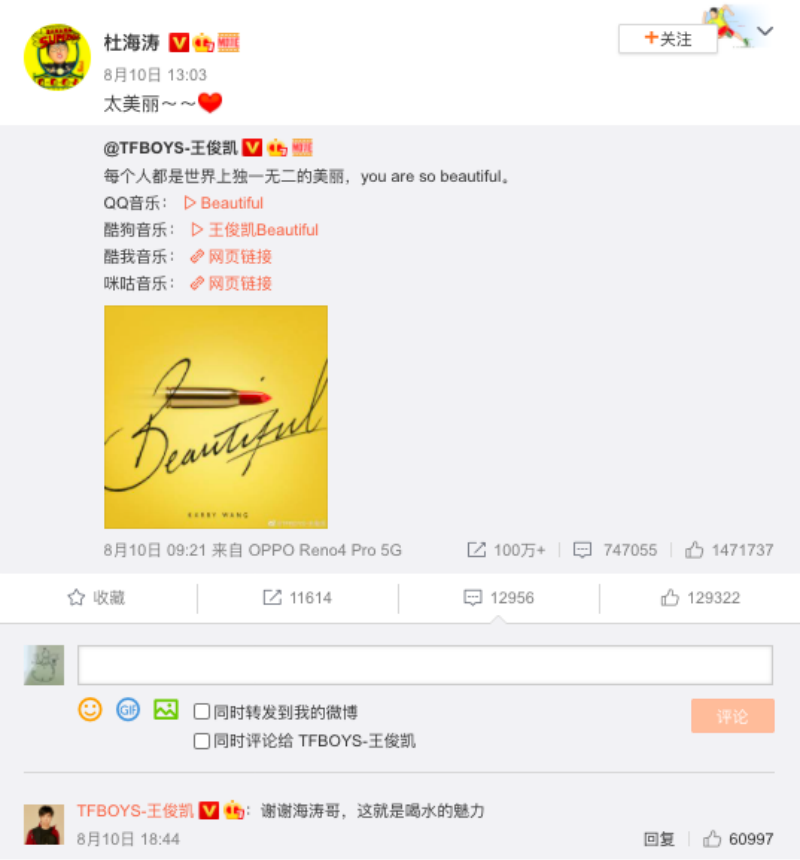The height and width of the screenshot is (860, 800).
Task: Expand the post options chevron
Action: 765,32
